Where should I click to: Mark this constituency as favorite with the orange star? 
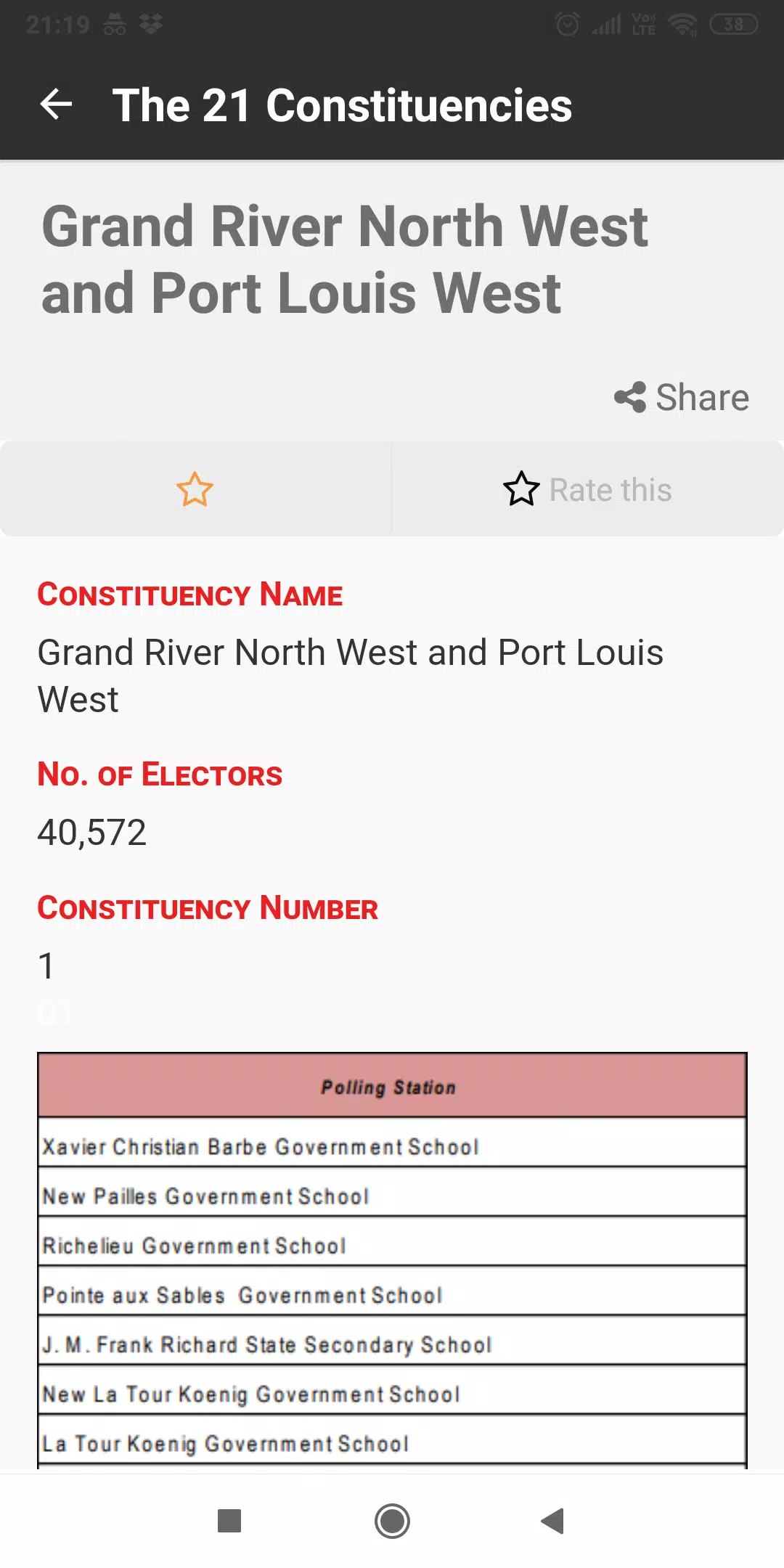[x=195, y=489]
